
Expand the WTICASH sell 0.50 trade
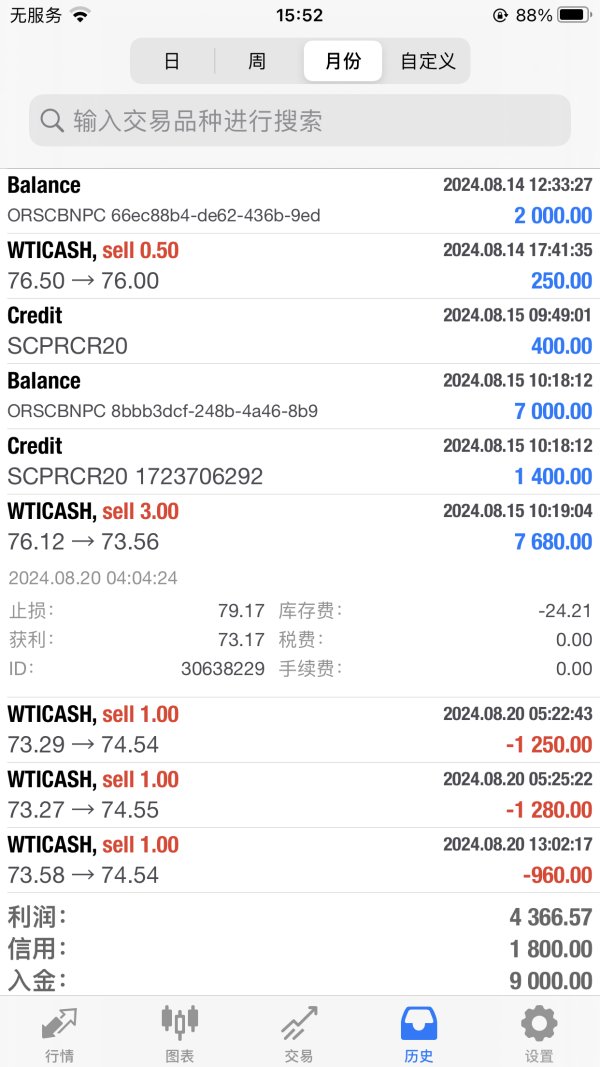[x=300, y=266]
